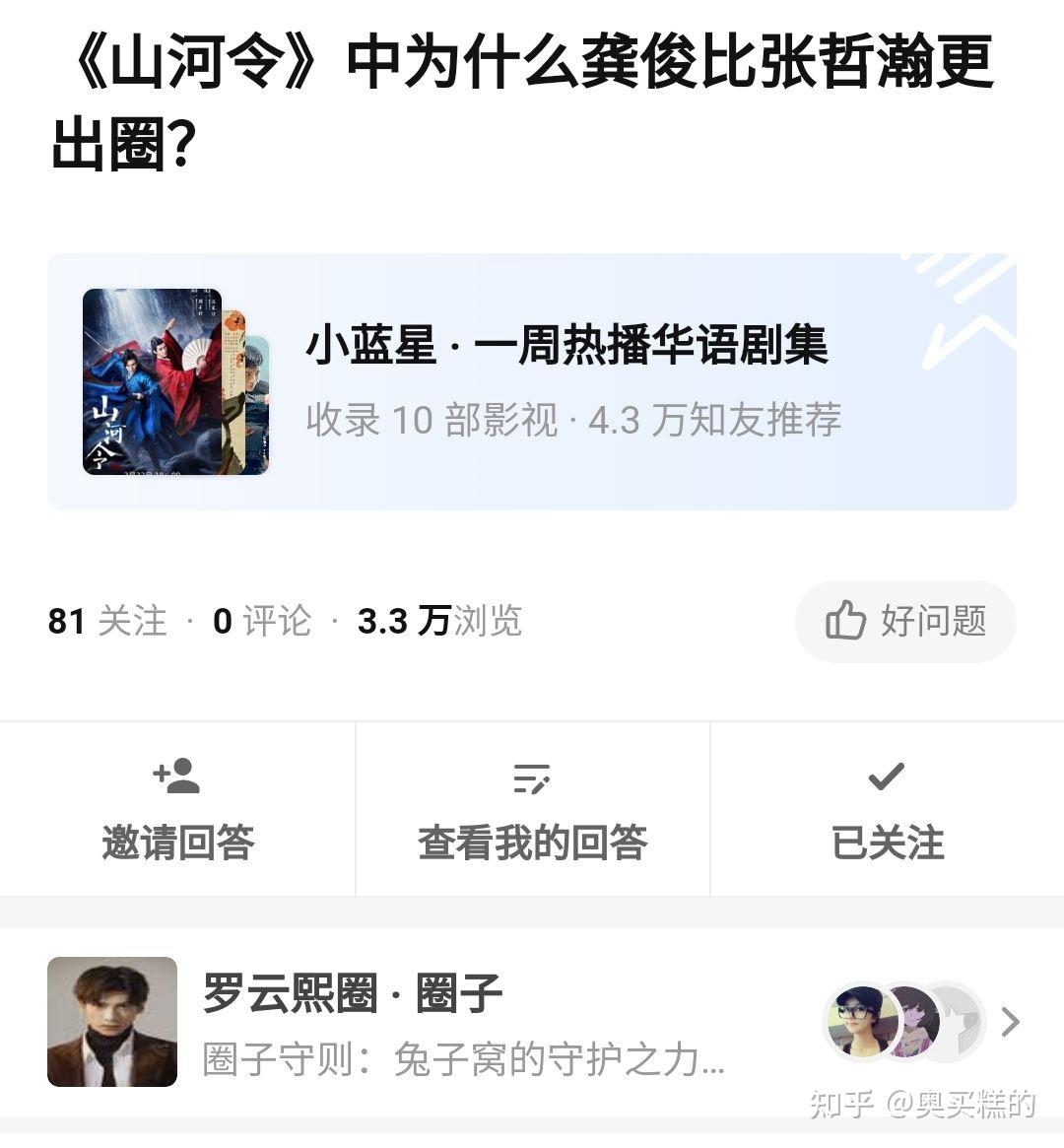Click the 3.3 万浏览 view counter
This screenshot has height=1148, width=1064.
437,621
